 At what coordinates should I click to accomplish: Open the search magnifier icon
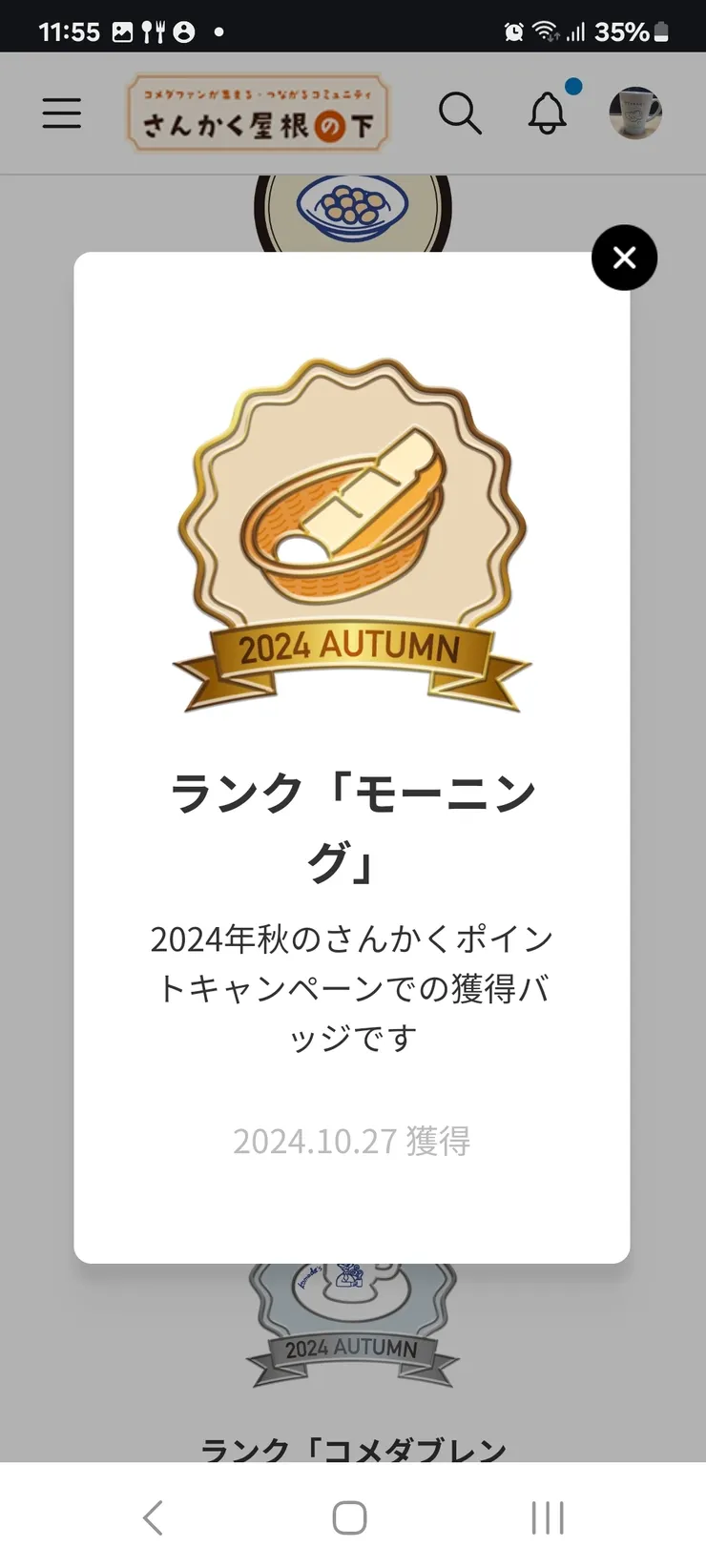pos(461,113)
